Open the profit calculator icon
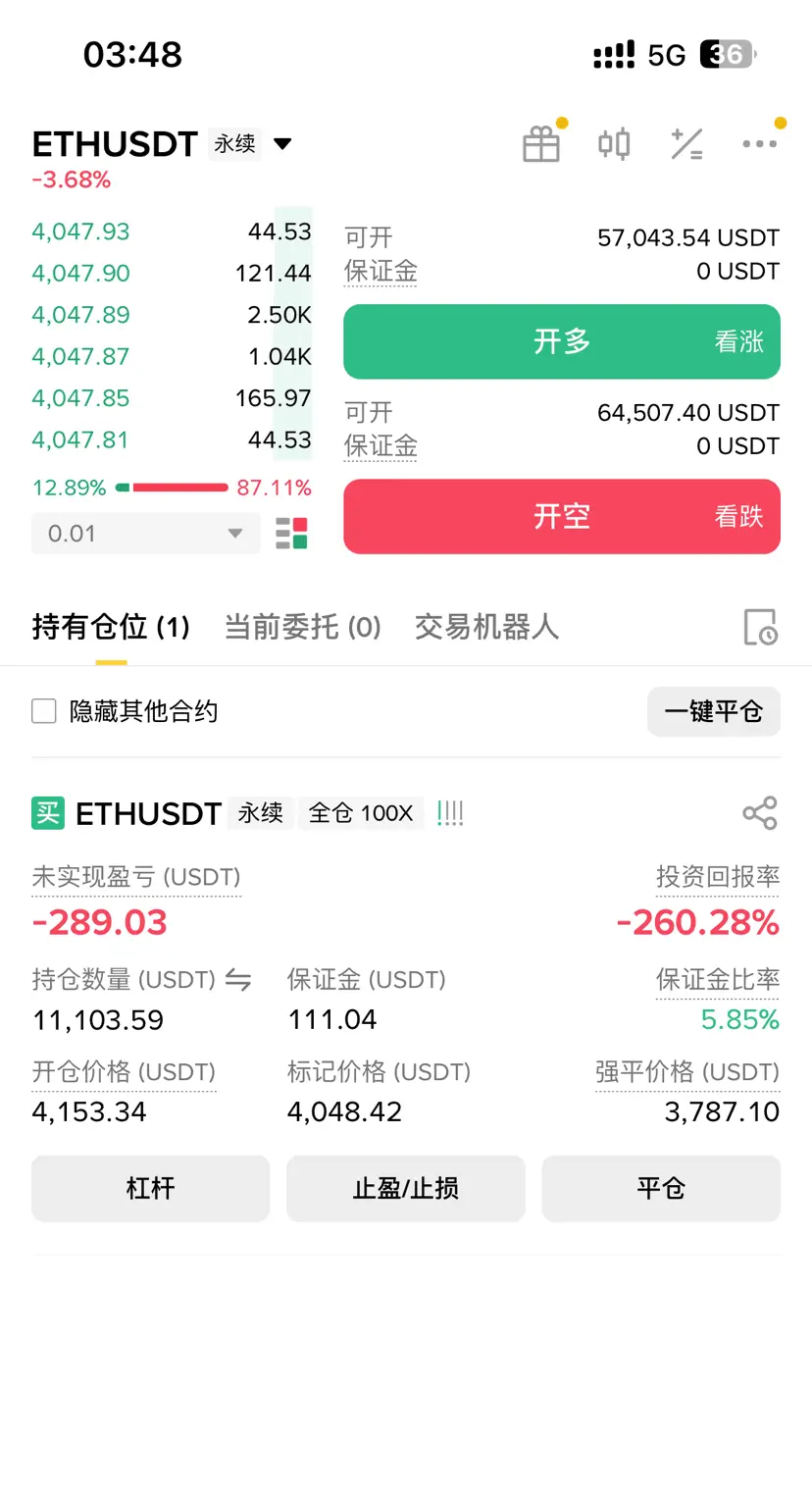Screen dimensions: 812x1494 pos(686,144)
